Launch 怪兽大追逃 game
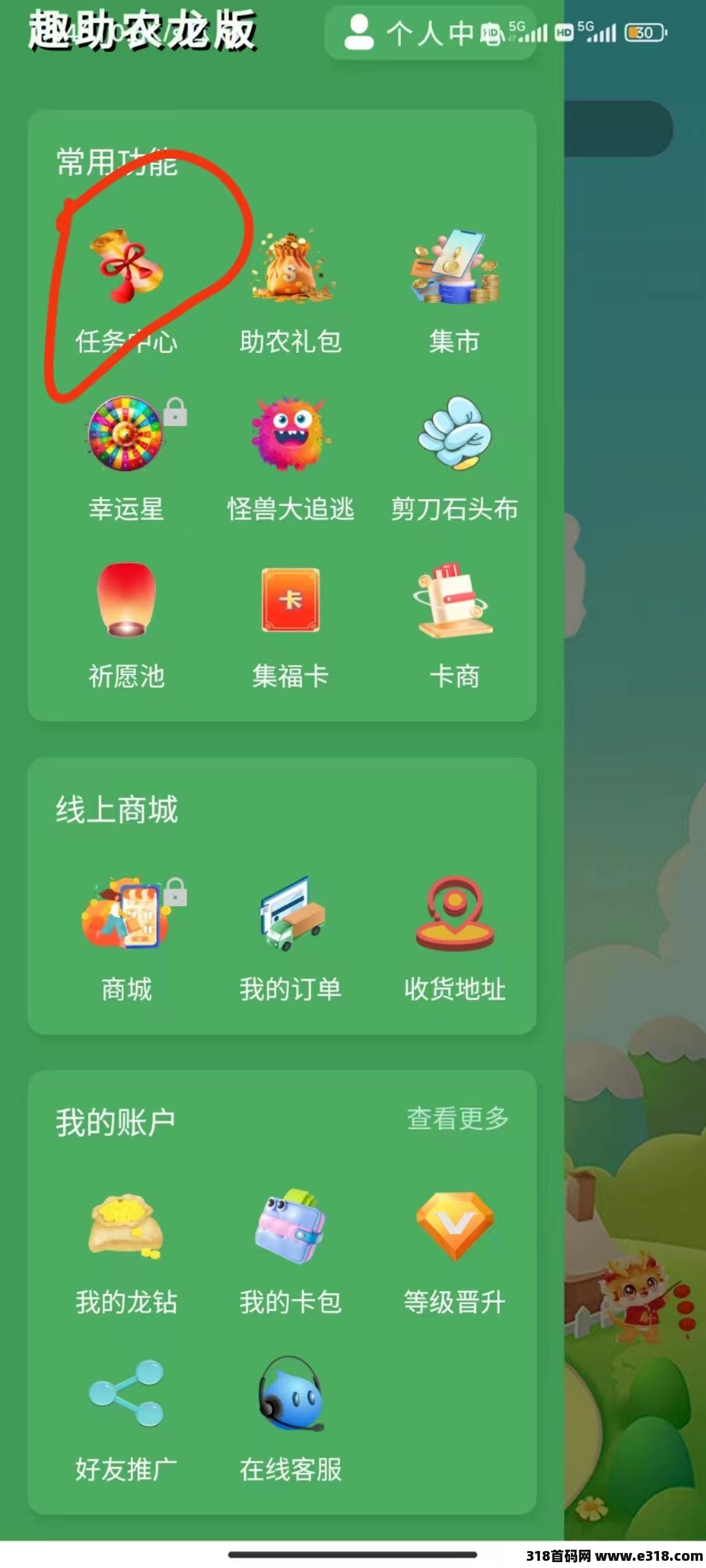Viewport: 706px width, 1568px height. (290, 459)
